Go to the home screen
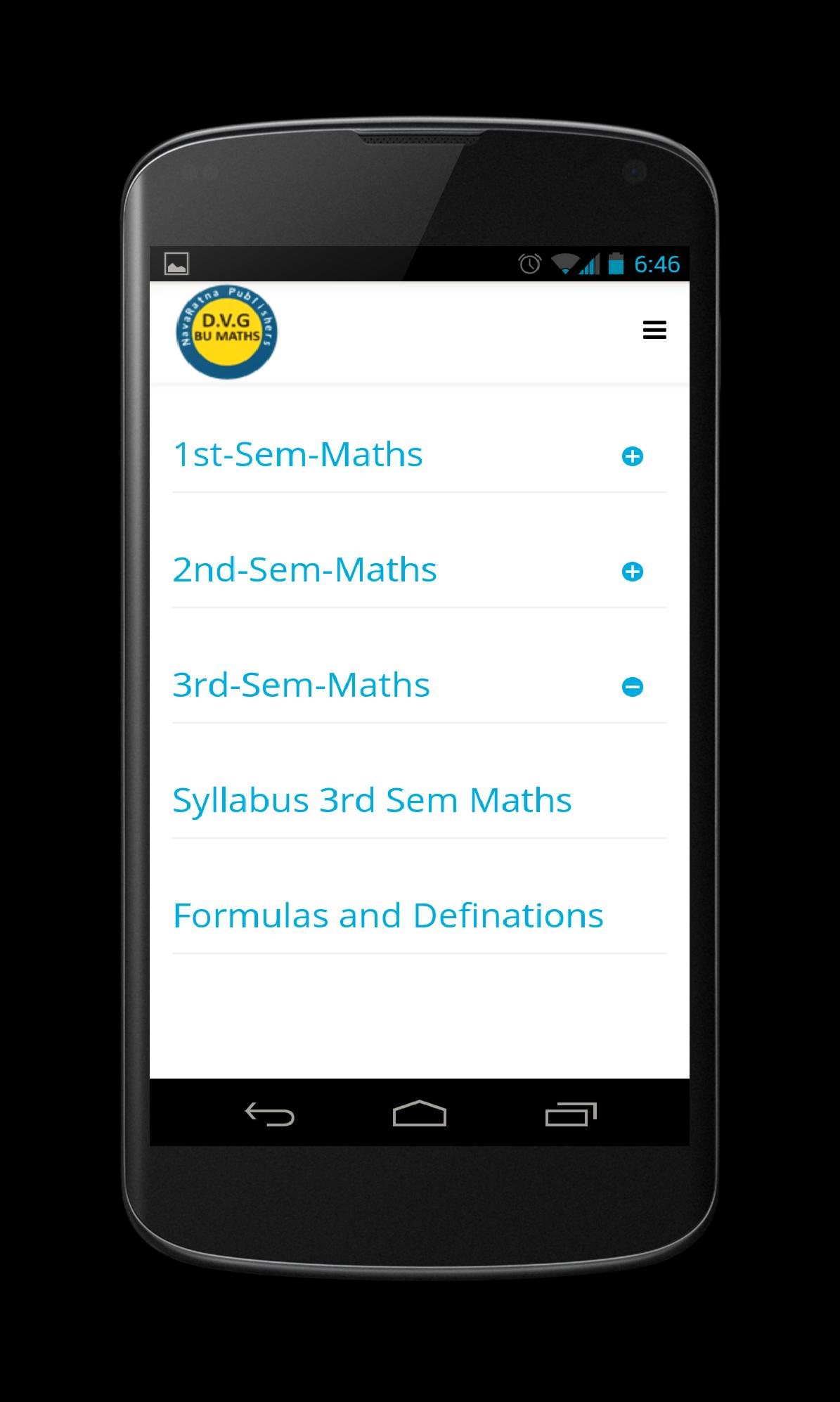Image resolution: width=840 pixels, height=1402 pixels. pyautogui.click(x=419, y=1114)
